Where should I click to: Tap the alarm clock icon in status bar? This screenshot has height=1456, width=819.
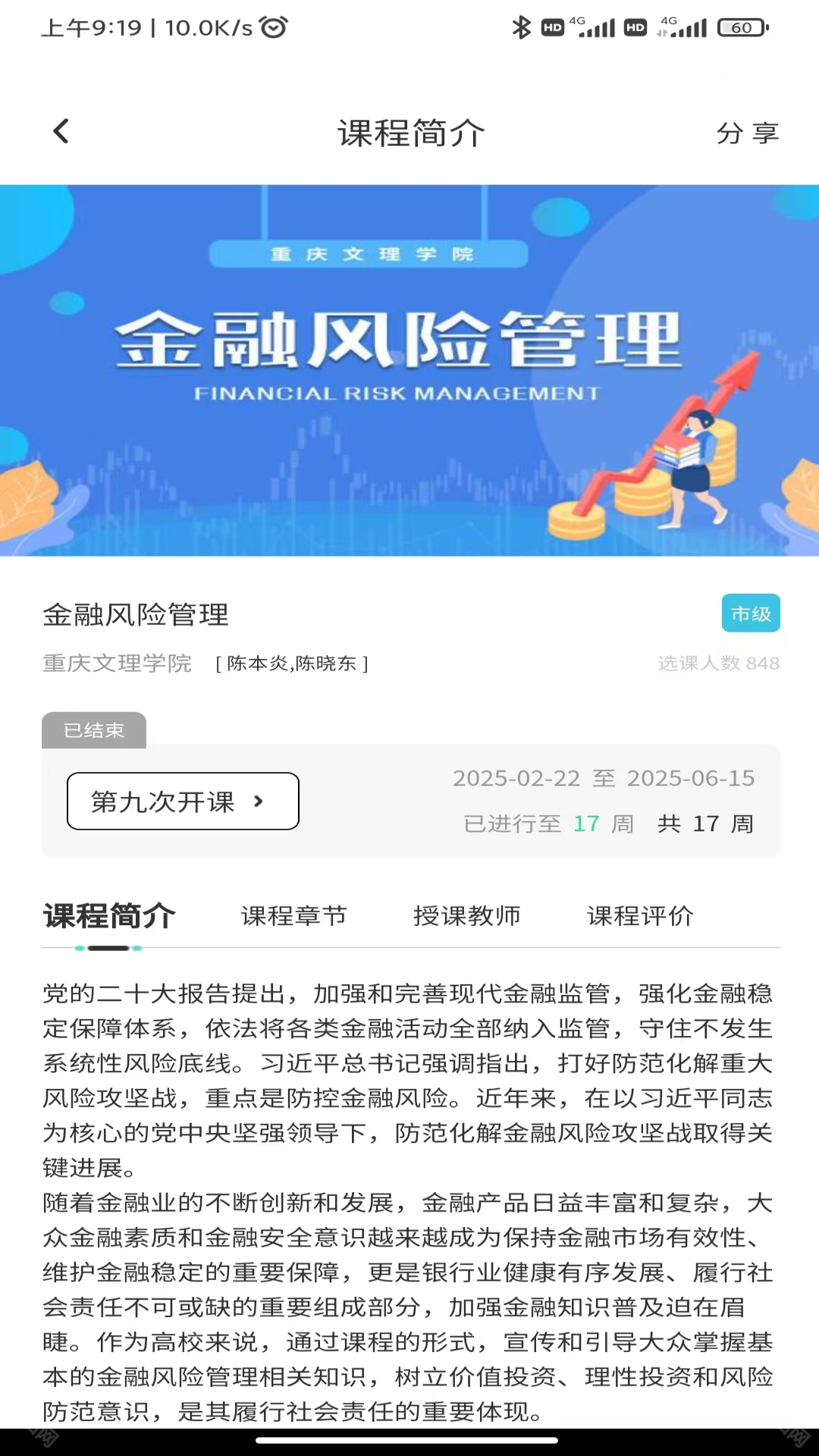click(x=271, y=27)
